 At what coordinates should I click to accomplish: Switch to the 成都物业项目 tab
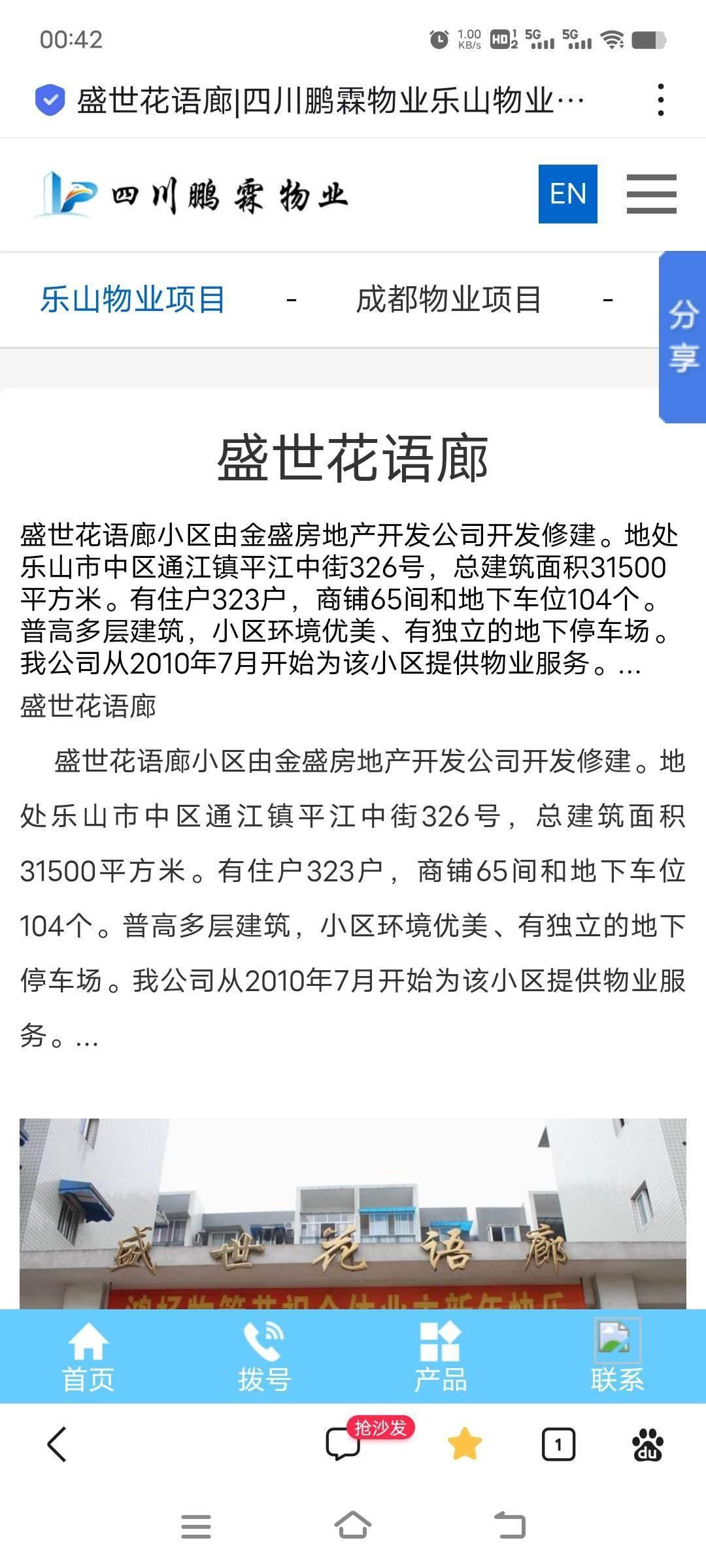tap(448, 300)
